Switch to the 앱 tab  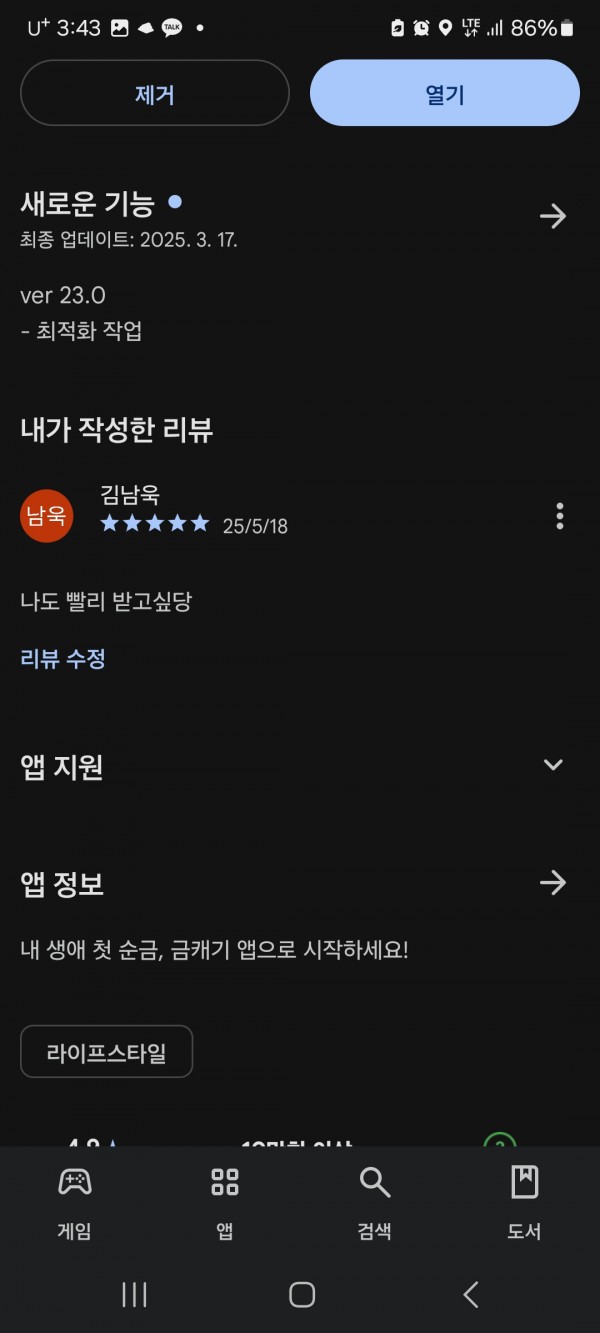click(225, 1203)
